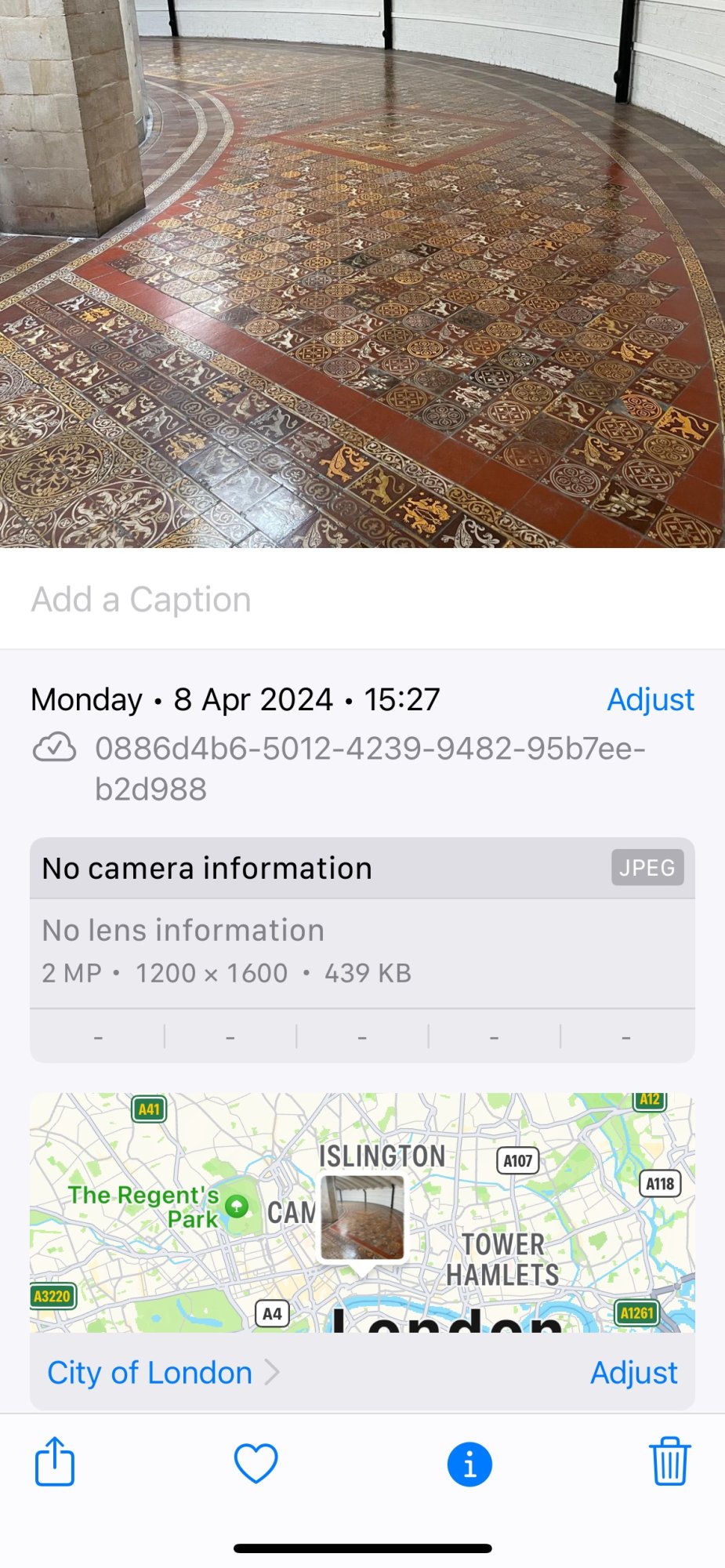The height and width of the screenshot is (1568, 725).
Task: Delete this photo
Action: (669, 1462)
